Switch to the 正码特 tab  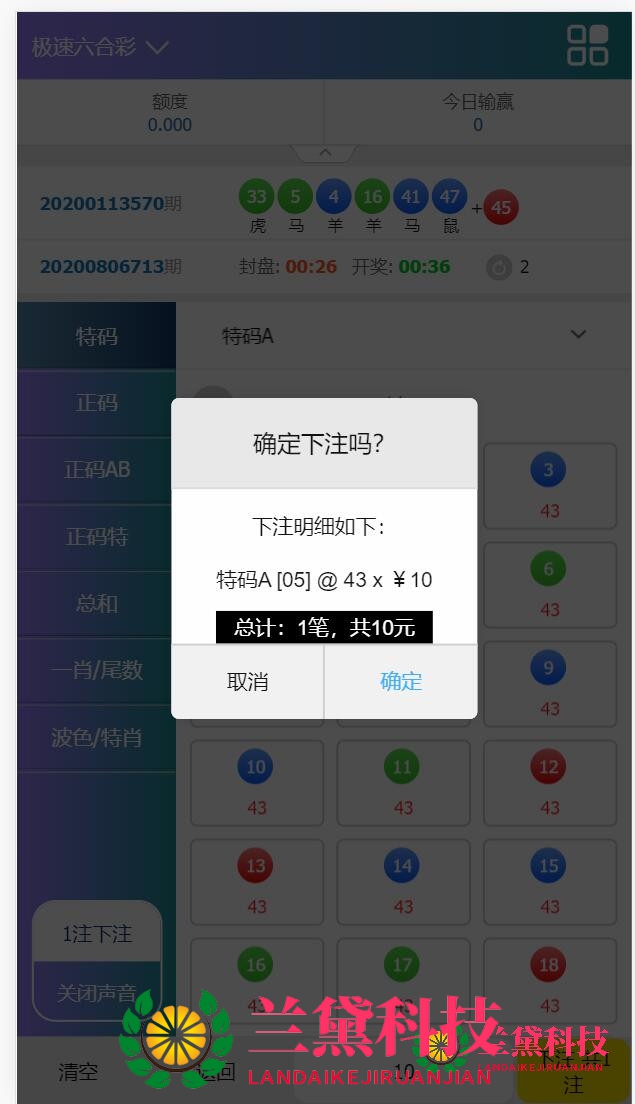pos(97,537)
